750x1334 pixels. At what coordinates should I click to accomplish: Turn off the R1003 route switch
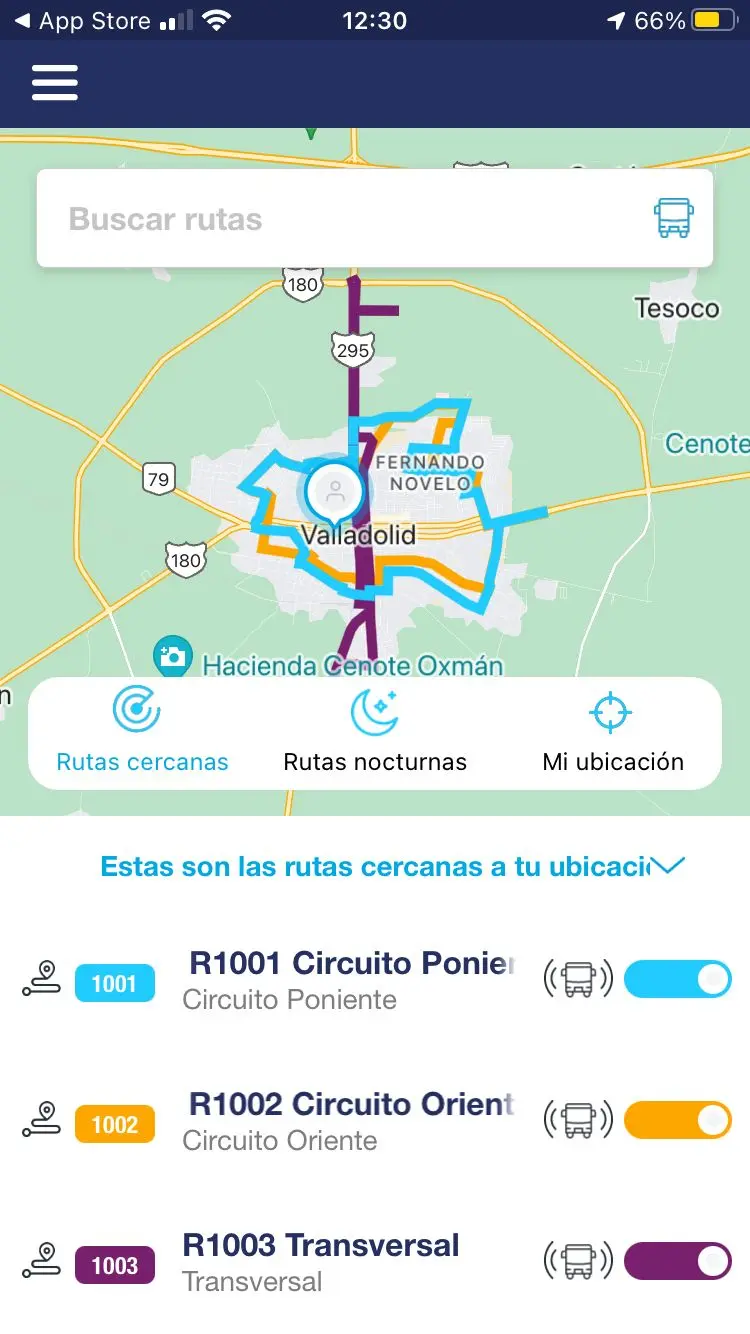[x=677, y=1262]
